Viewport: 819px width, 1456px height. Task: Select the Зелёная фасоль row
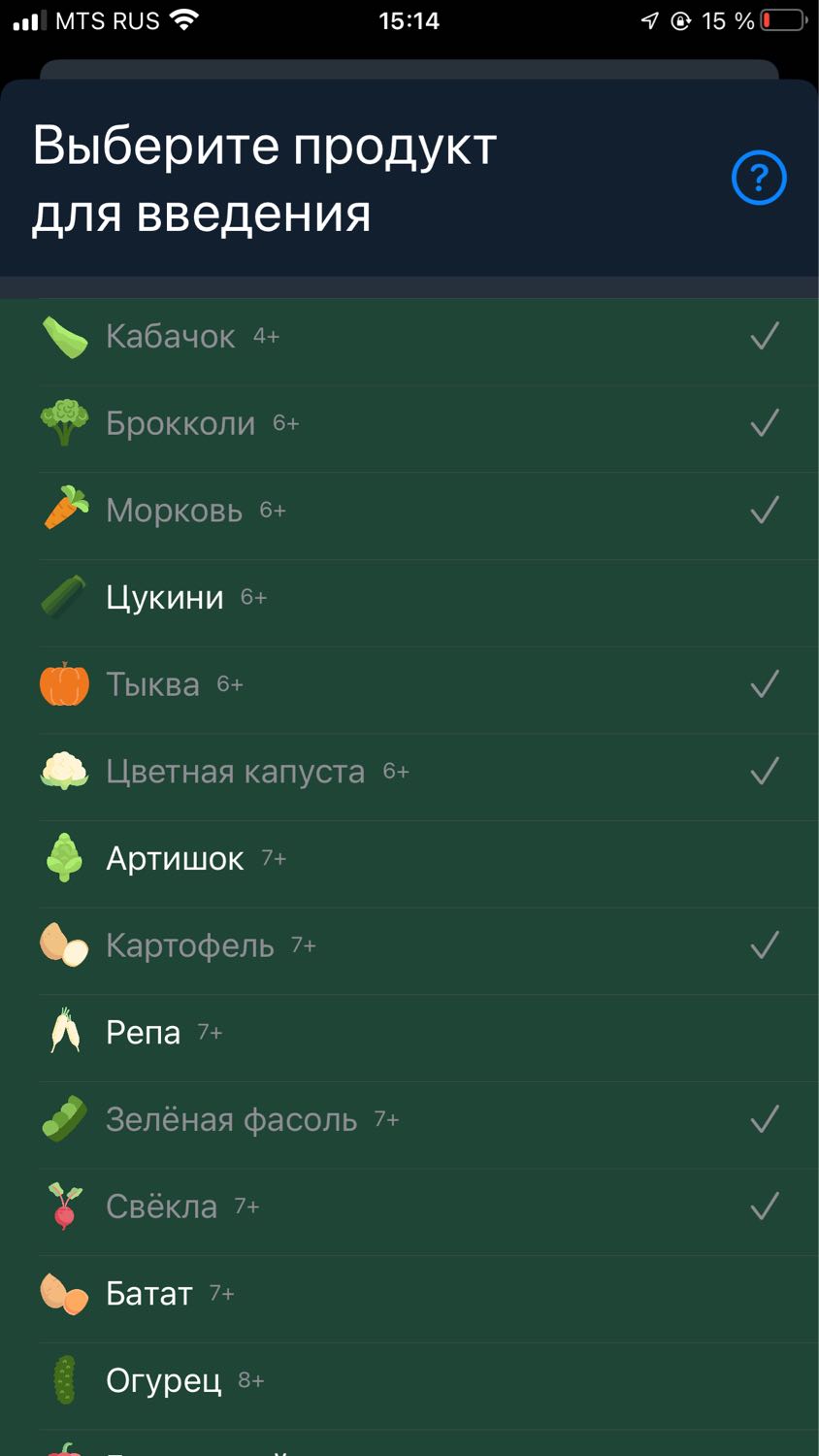click(x=409, y=1120)
